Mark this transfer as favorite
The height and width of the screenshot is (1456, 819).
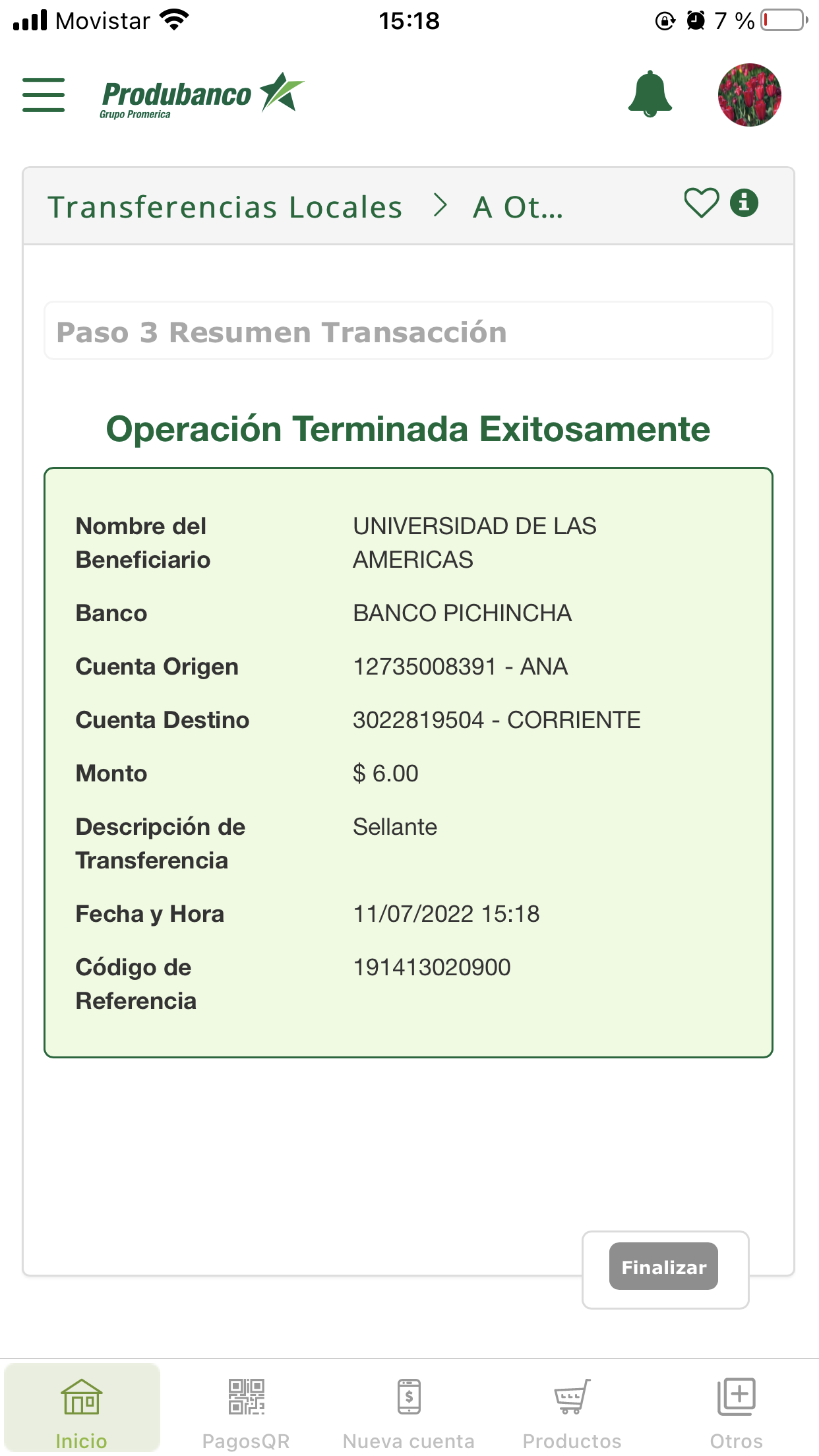coord(701,203)
